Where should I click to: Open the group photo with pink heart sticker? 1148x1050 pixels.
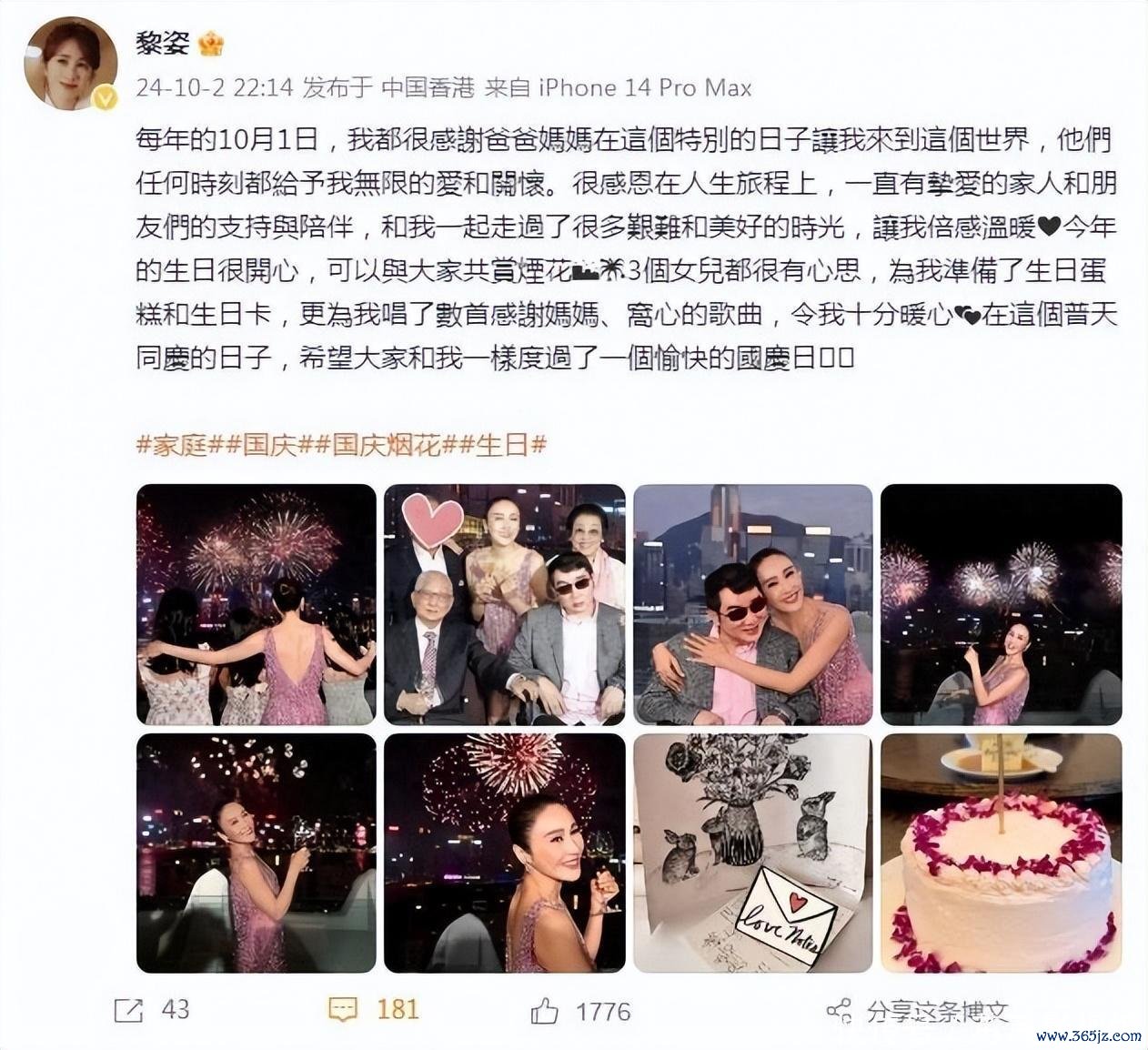point(504,604)
